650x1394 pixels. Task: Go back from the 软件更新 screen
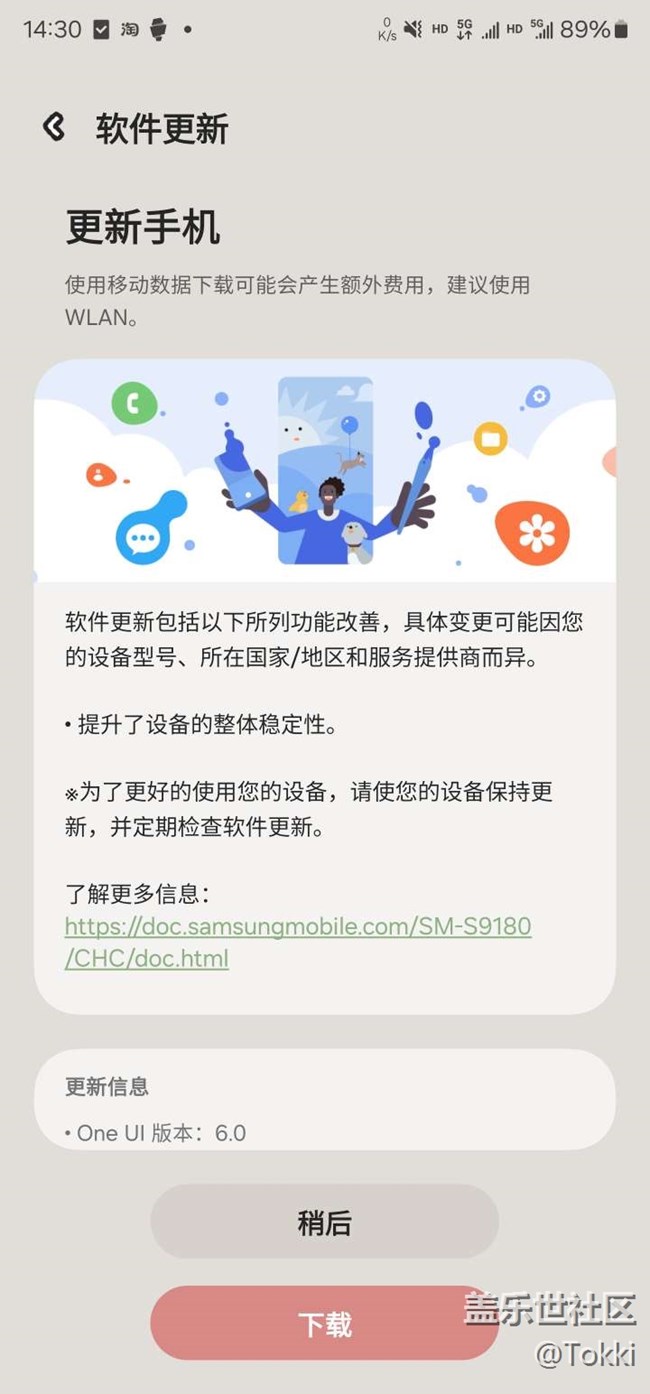[x=54, y=127]
